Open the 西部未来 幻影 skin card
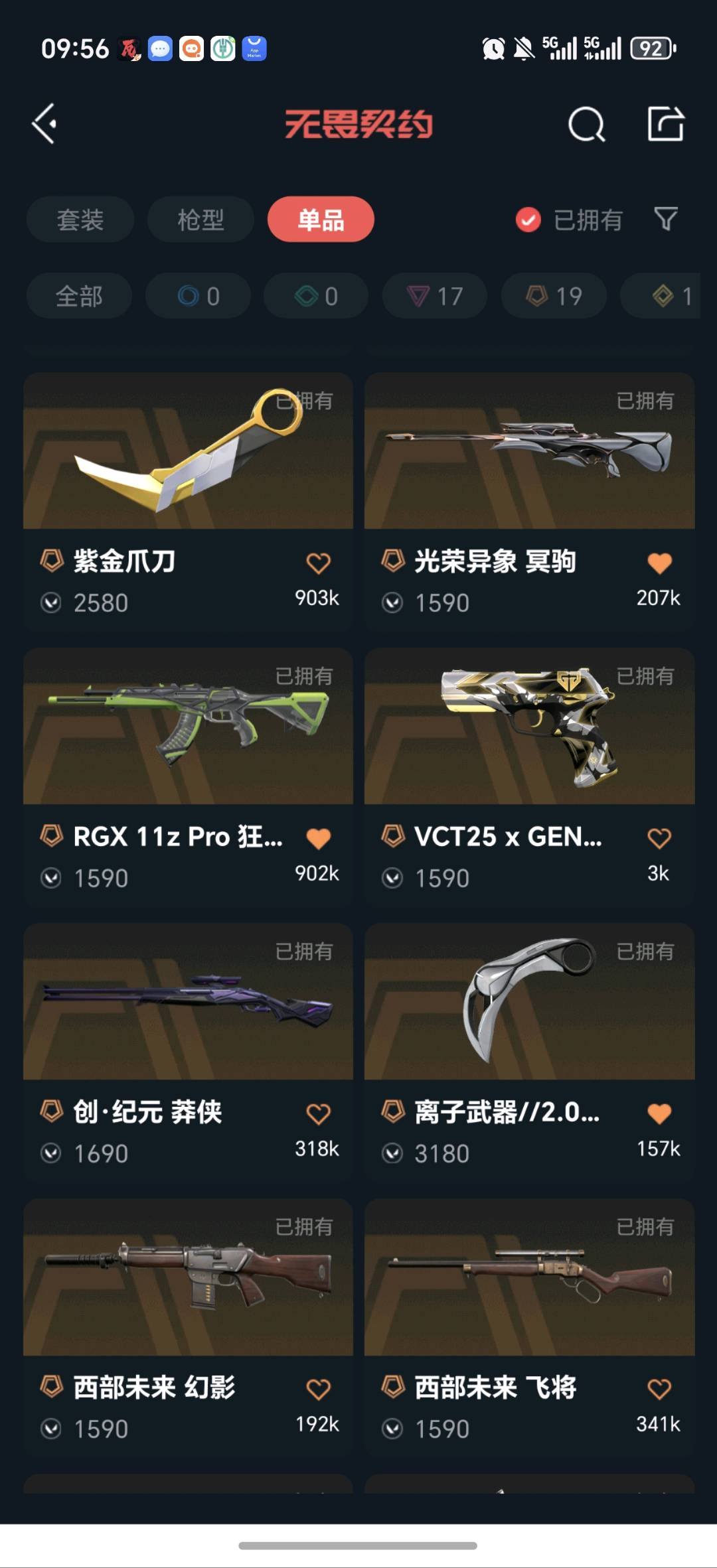 click(188, 1327)
